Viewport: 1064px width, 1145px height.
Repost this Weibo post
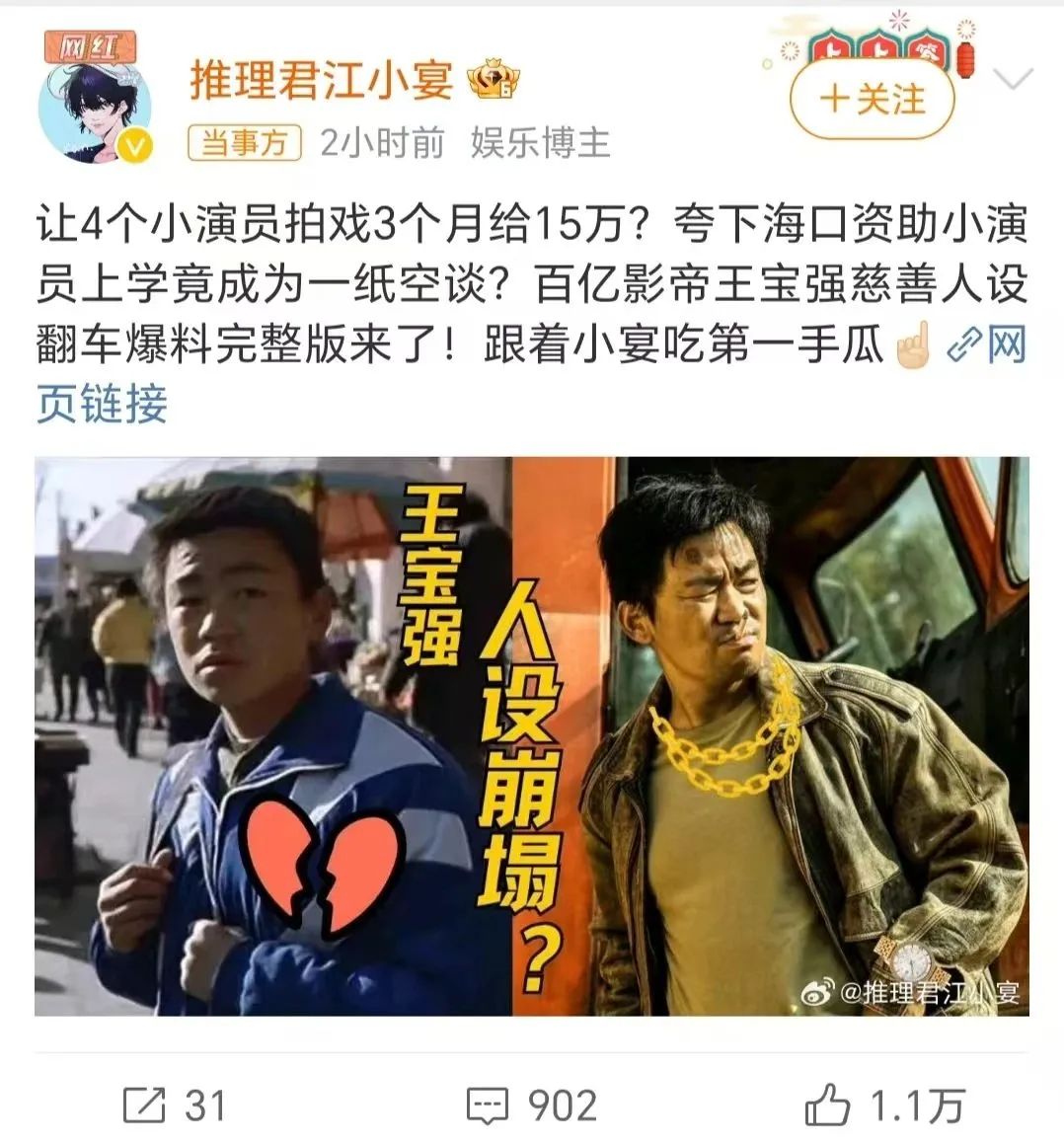(175, 1106)
